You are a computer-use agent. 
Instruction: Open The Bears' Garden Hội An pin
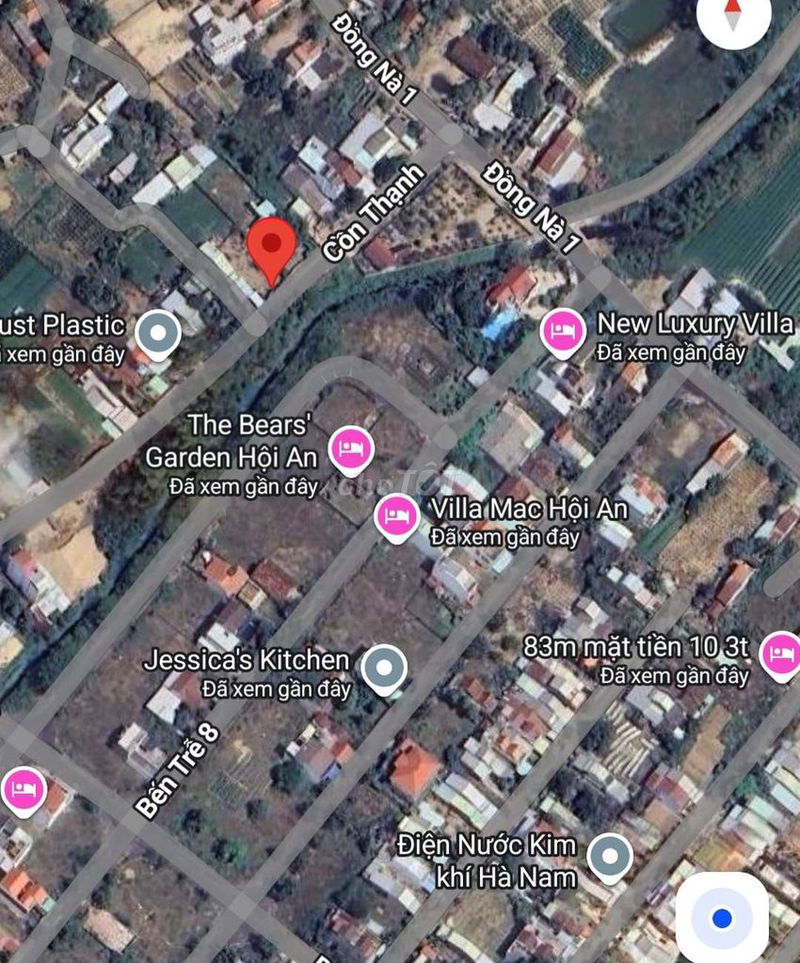[x=350, y=450]
